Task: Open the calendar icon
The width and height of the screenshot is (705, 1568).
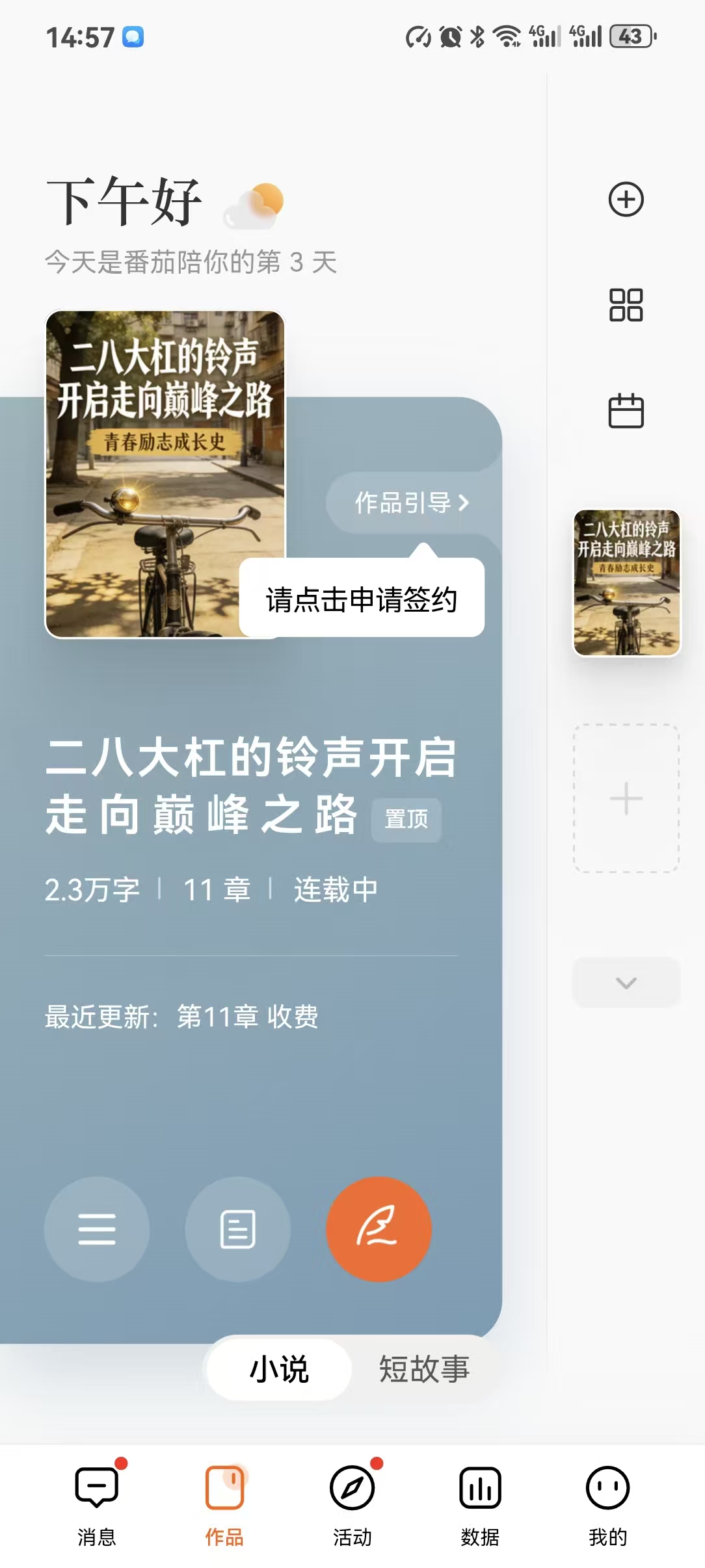Action: (626, 411)
